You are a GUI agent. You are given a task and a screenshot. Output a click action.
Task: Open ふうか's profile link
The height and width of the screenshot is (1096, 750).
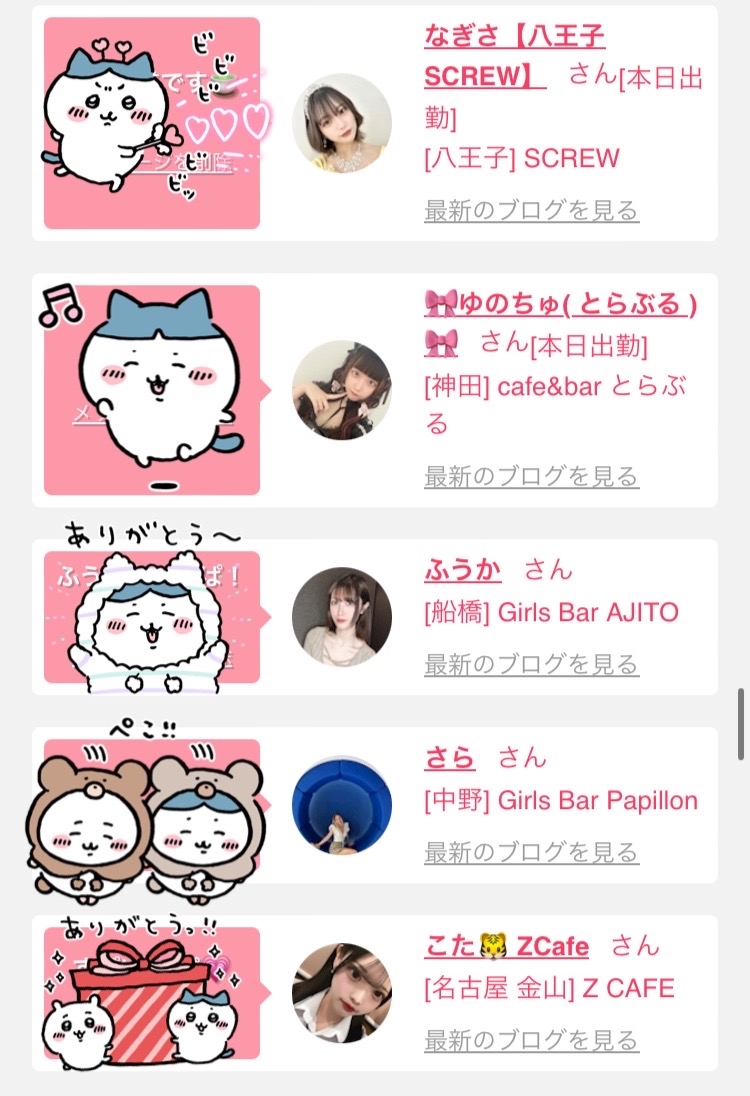tap(462, 570)
